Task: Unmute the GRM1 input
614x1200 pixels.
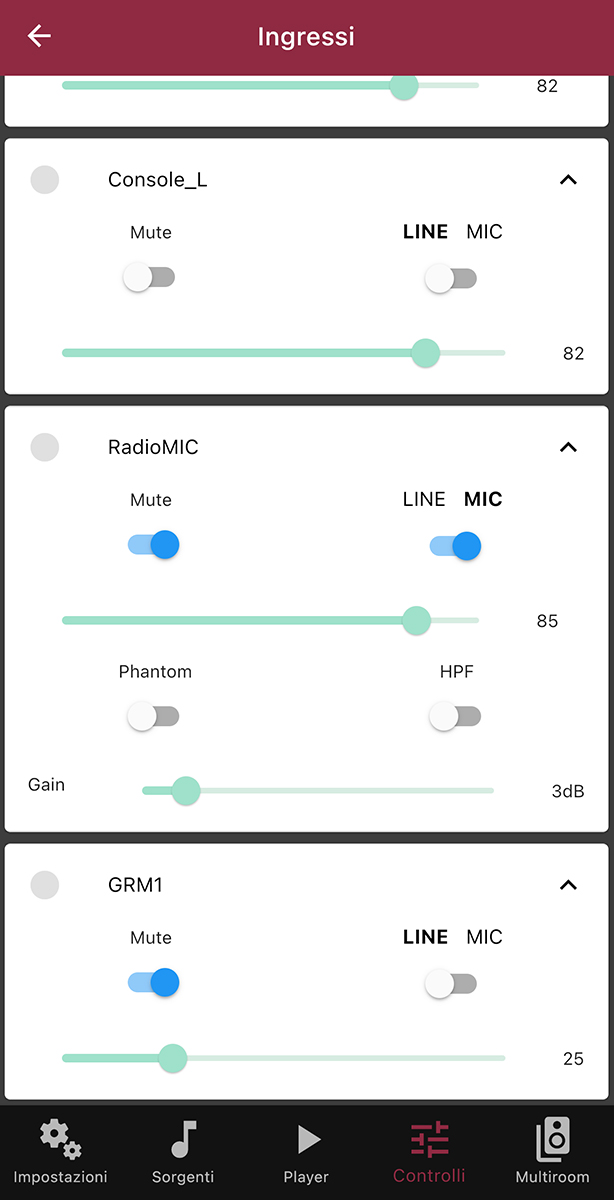Action: coord(153,983)
